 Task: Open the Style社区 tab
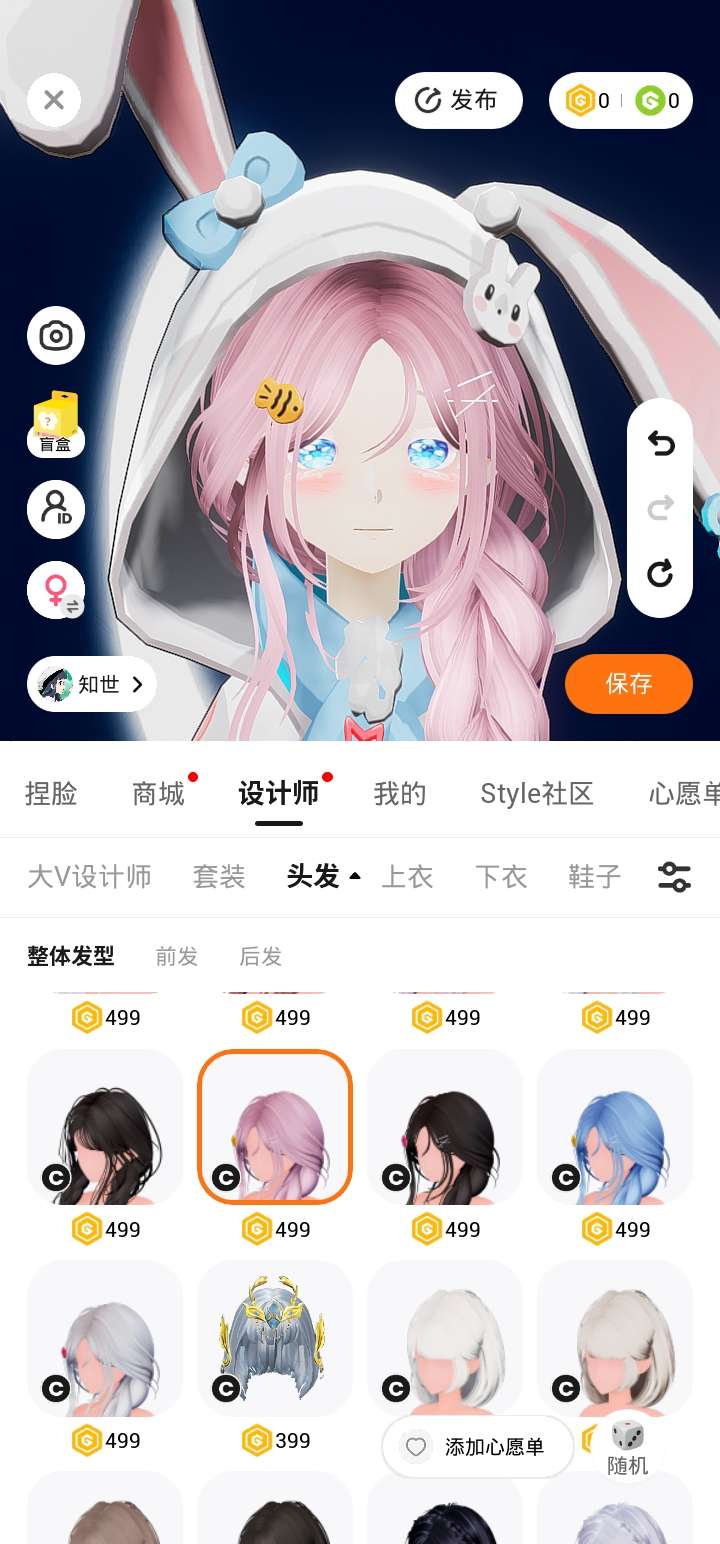[x=537, y=794]
